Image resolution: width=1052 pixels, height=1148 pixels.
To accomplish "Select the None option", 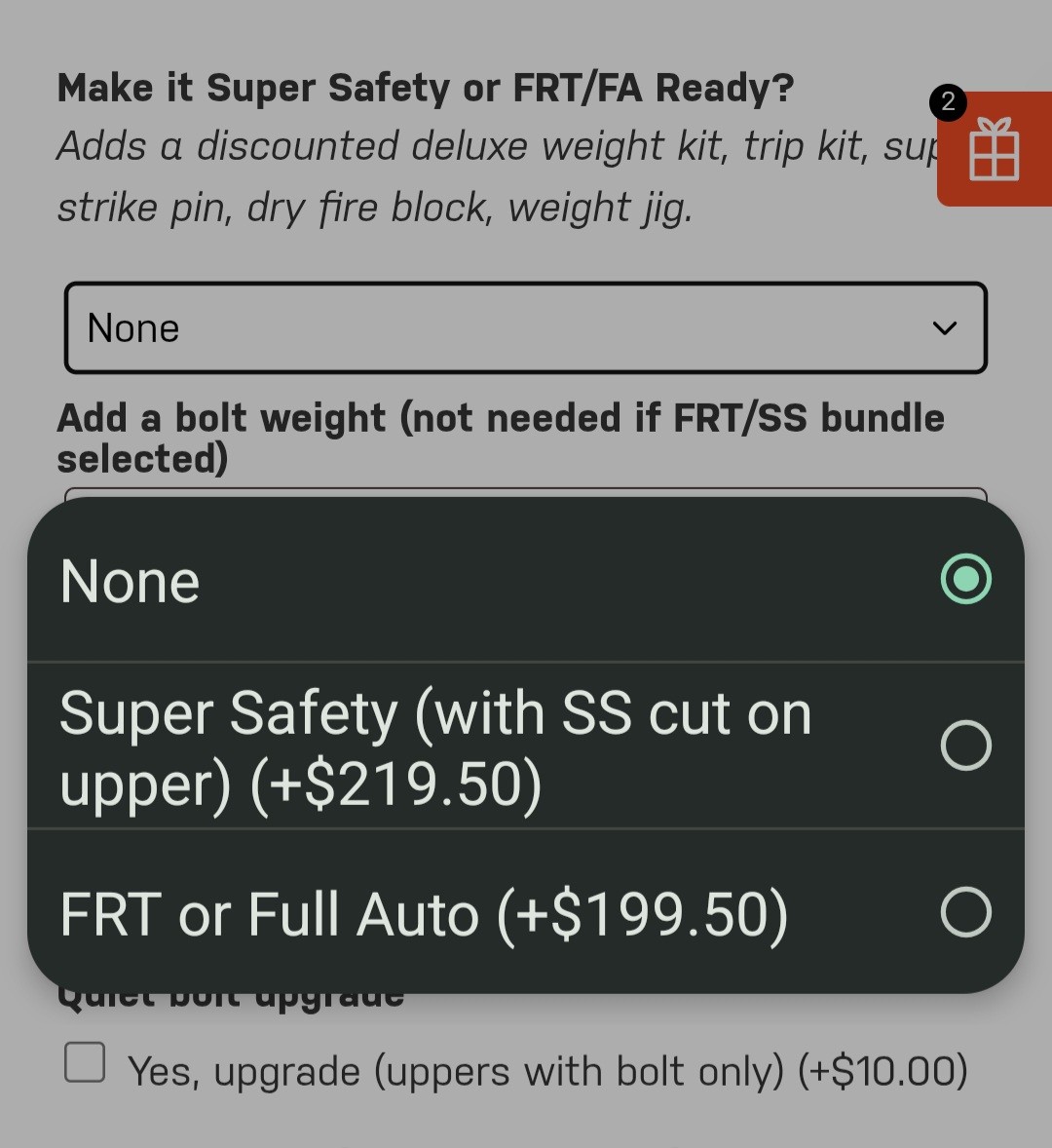I will tap(526, 580).
